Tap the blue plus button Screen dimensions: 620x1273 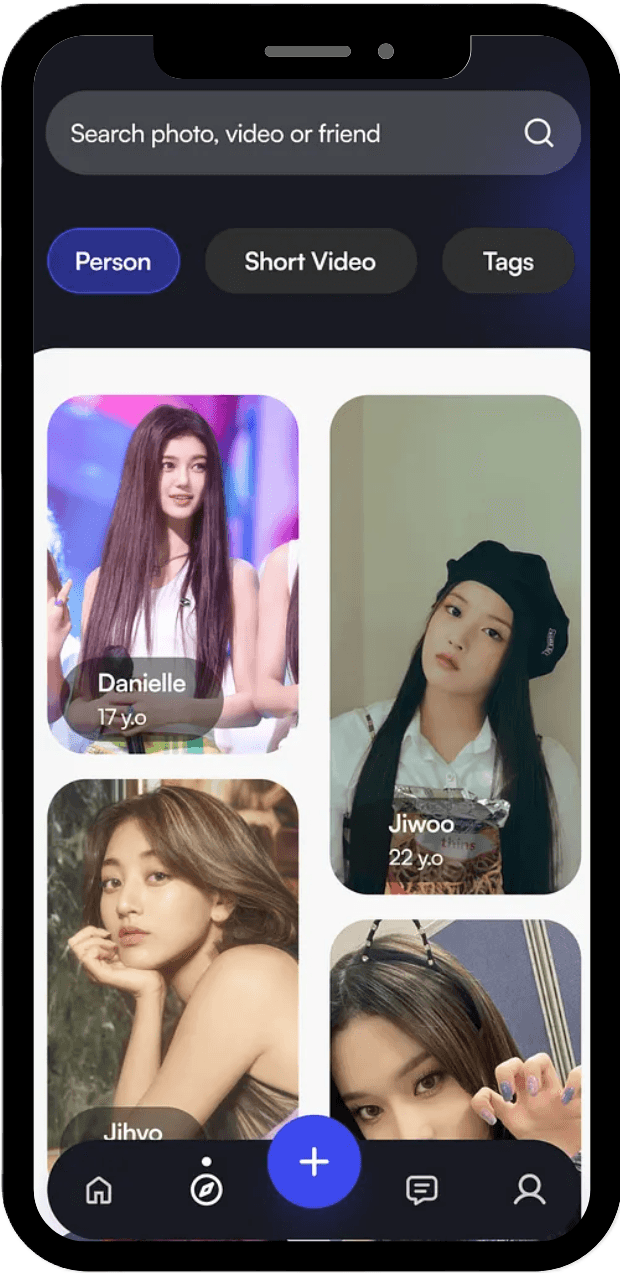pos(314,1162)
